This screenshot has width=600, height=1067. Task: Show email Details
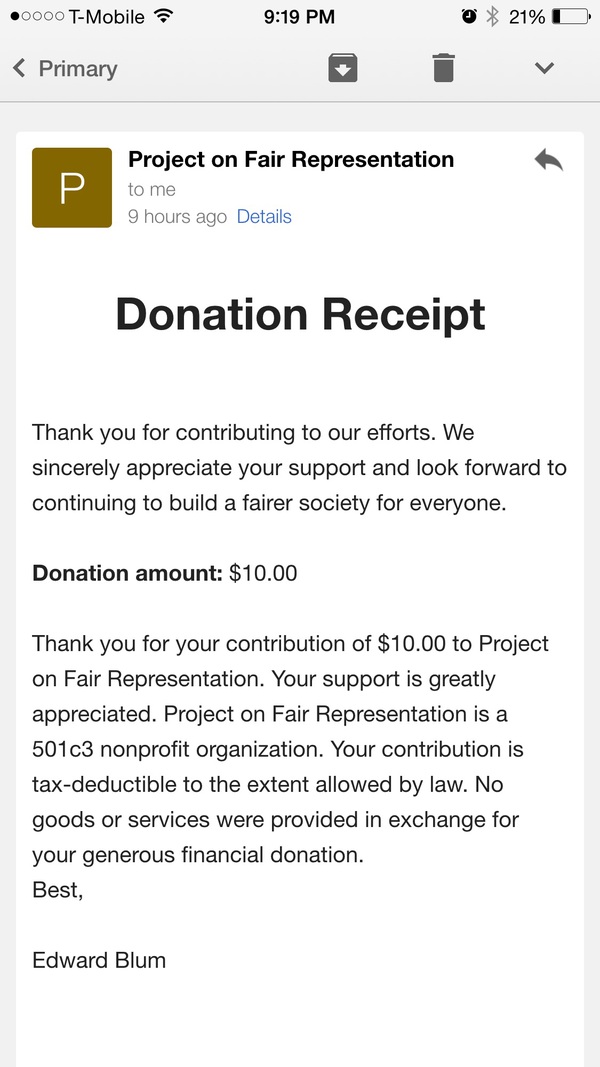point(264,217)
